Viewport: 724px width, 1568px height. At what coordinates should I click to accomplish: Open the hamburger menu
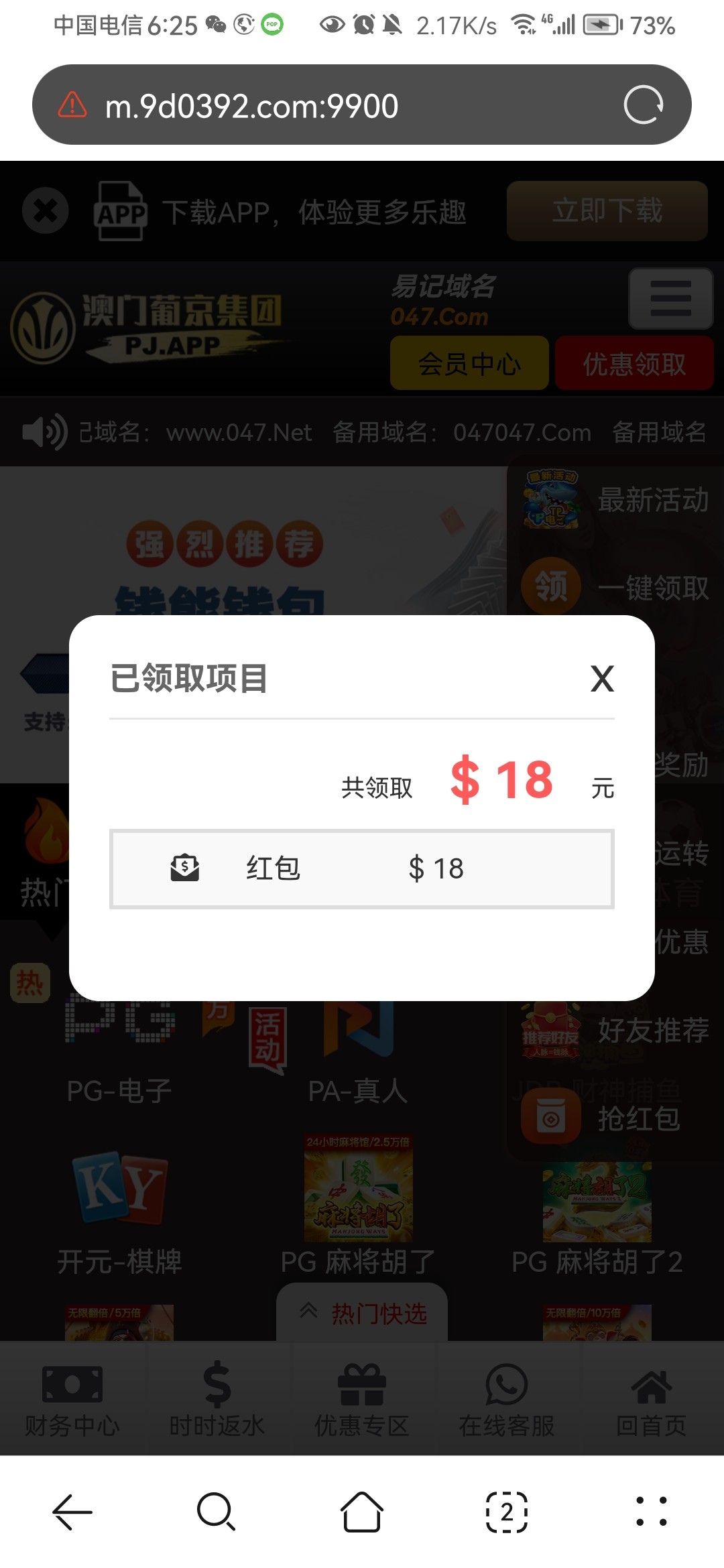(670, 299)
